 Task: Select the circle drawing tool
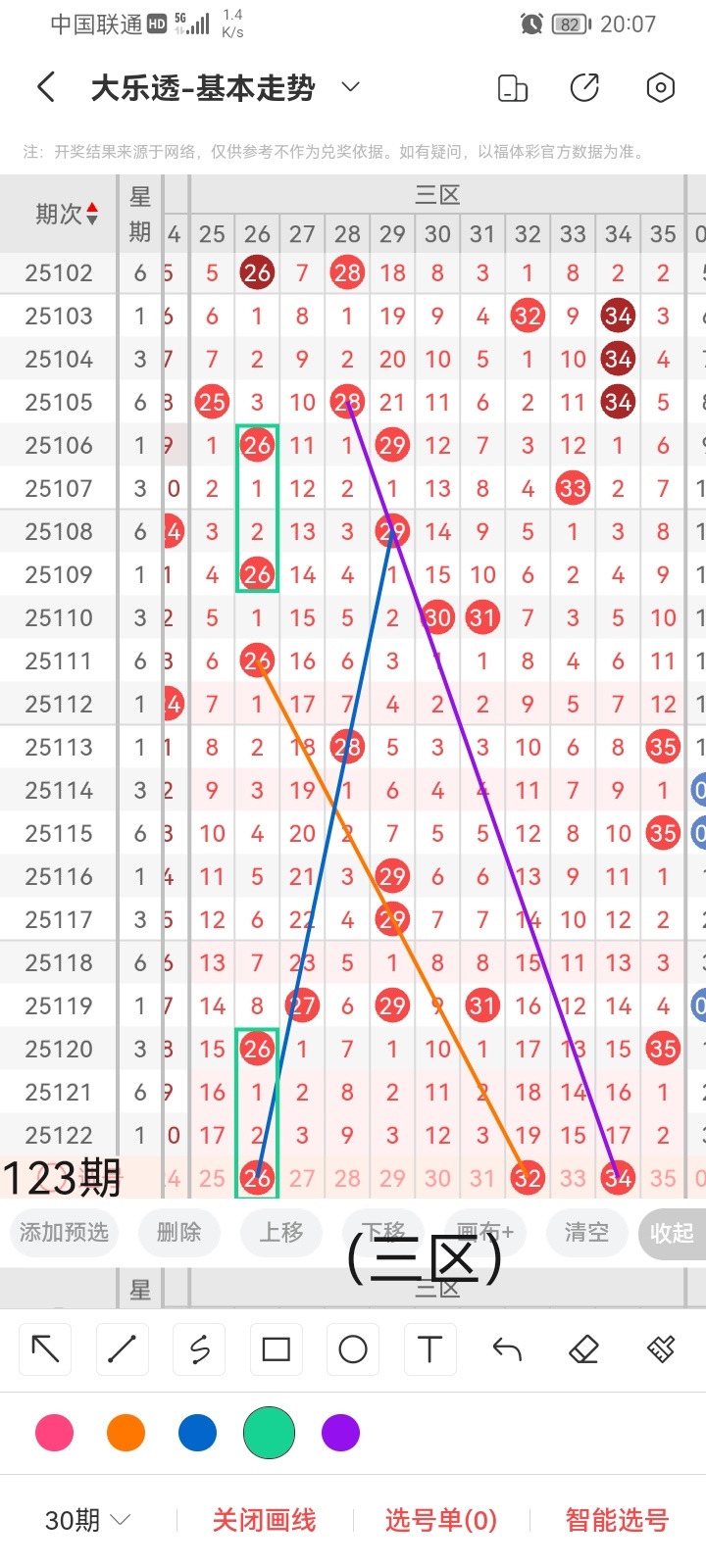tap(353, 1349)
